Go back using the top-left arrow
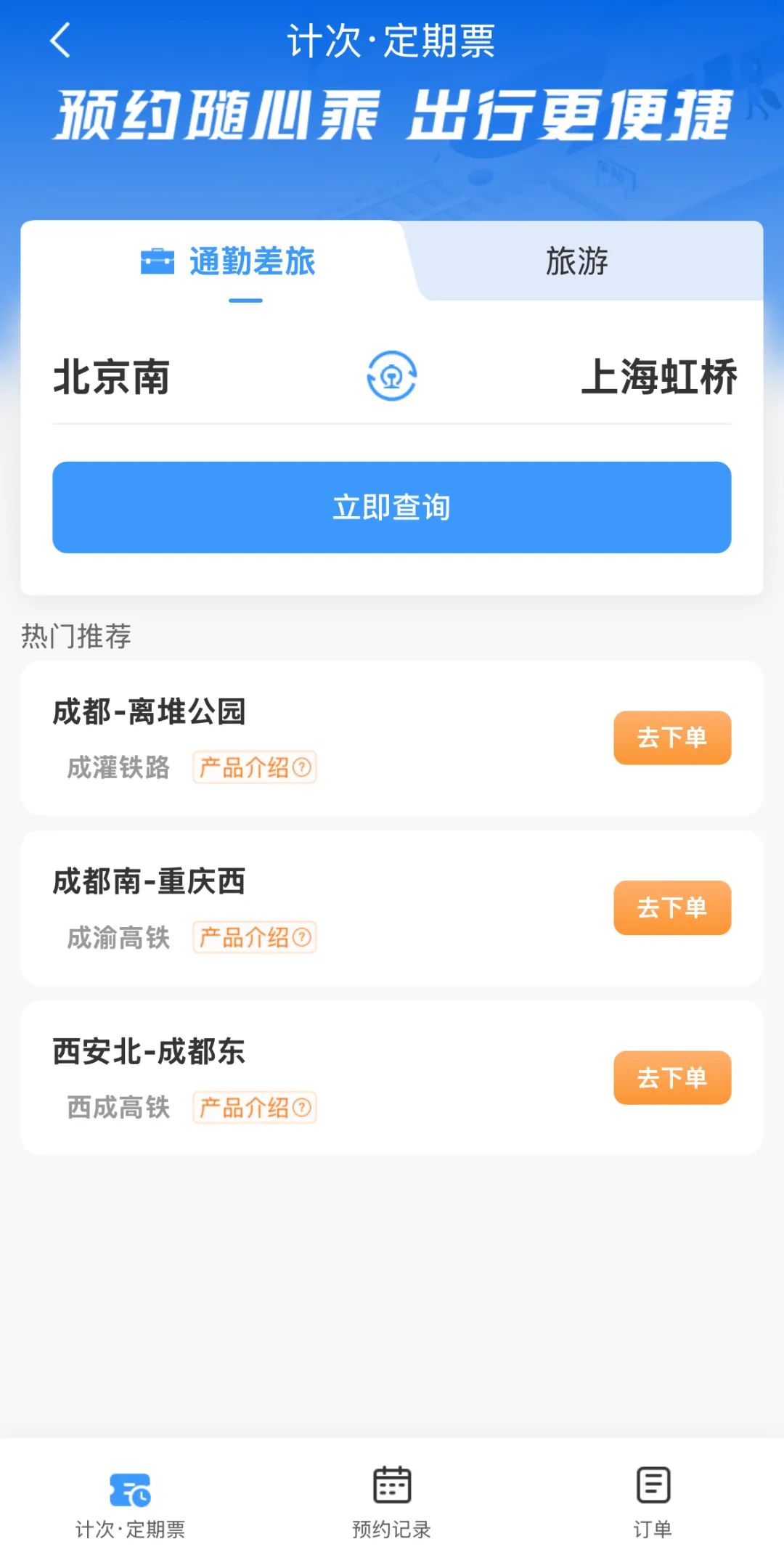This screenshot has height=1547, width=784. pos(61,40)
